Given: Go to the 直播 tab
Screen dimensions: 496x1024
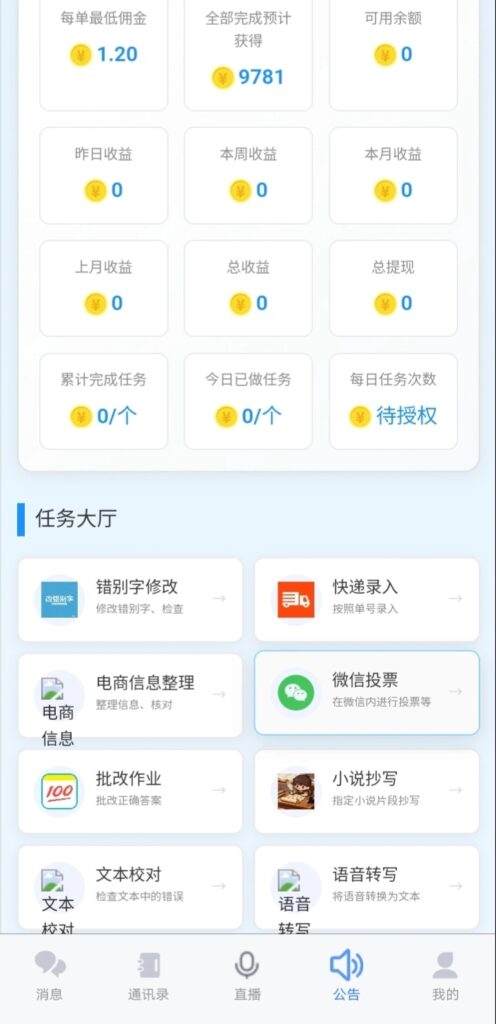Looking at the screenshot, I should [x=247, y=976].
